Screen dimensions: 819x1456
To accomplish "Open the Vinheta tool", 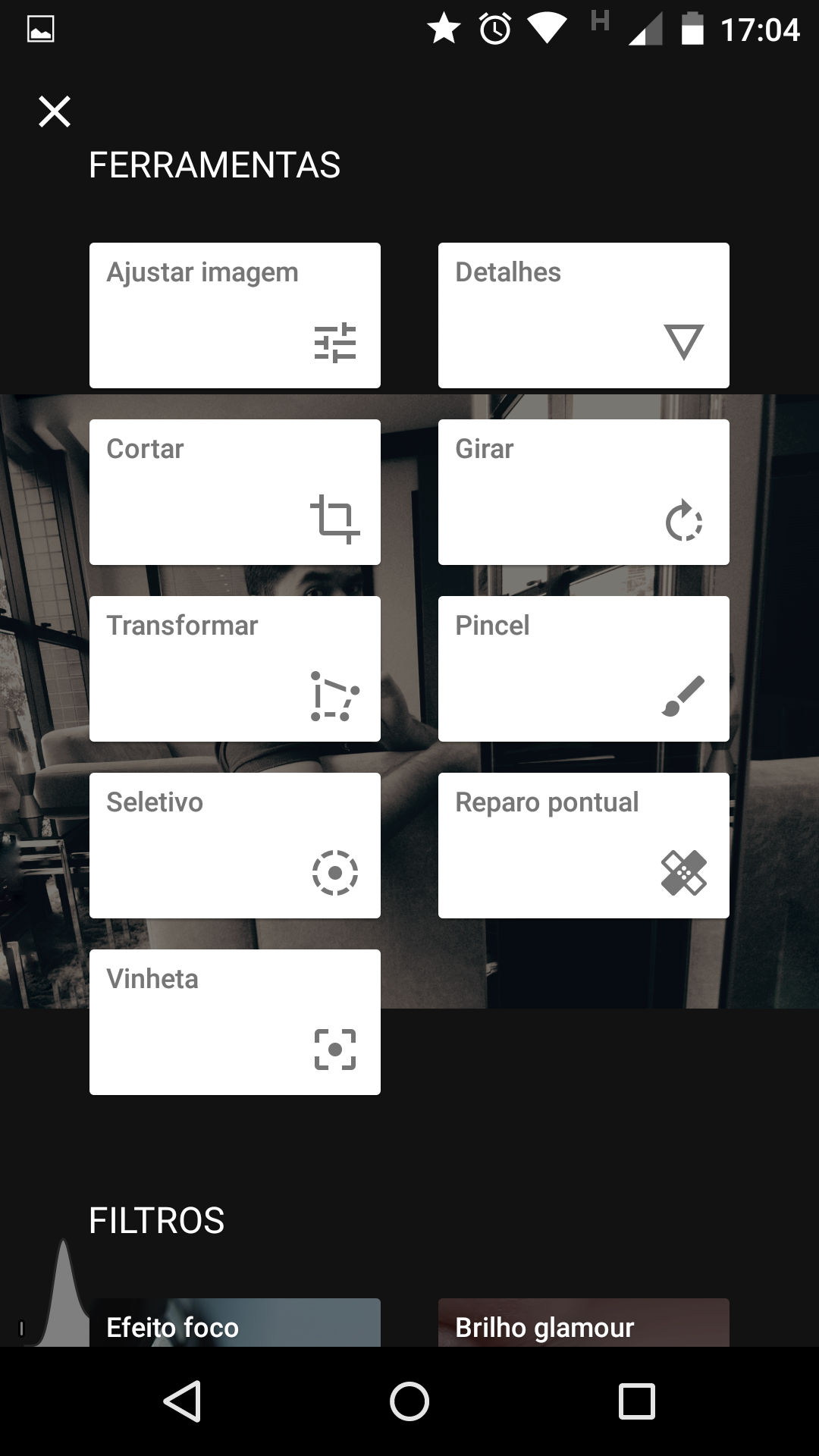I will pyautogui.click(x=235, y=1022).
